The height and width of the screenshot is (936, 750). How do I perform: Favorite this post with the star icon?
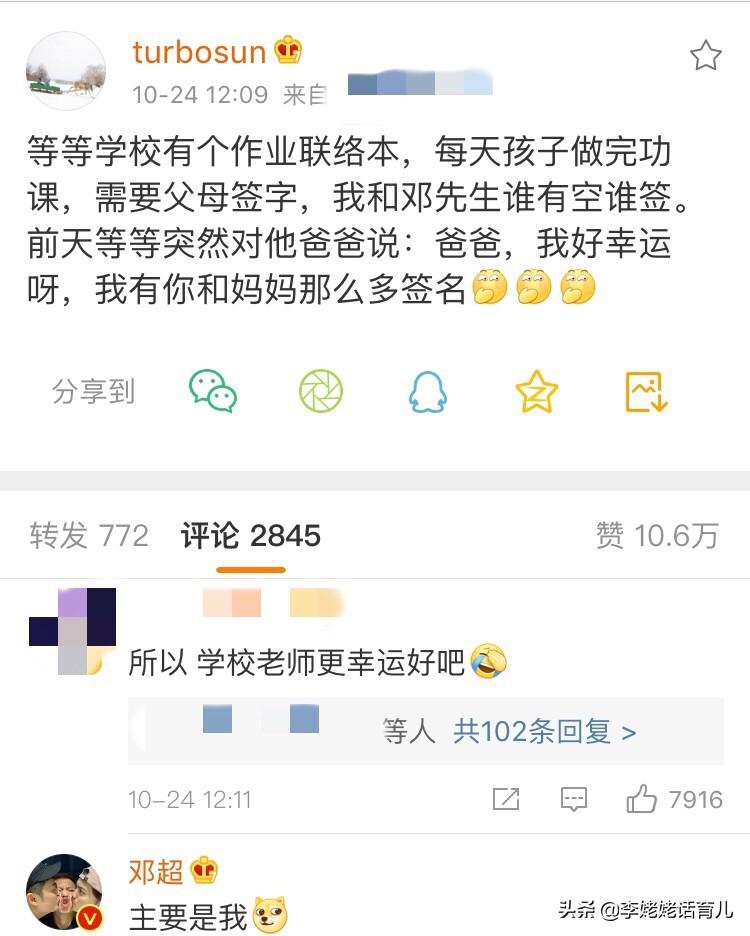pos(705,56)
